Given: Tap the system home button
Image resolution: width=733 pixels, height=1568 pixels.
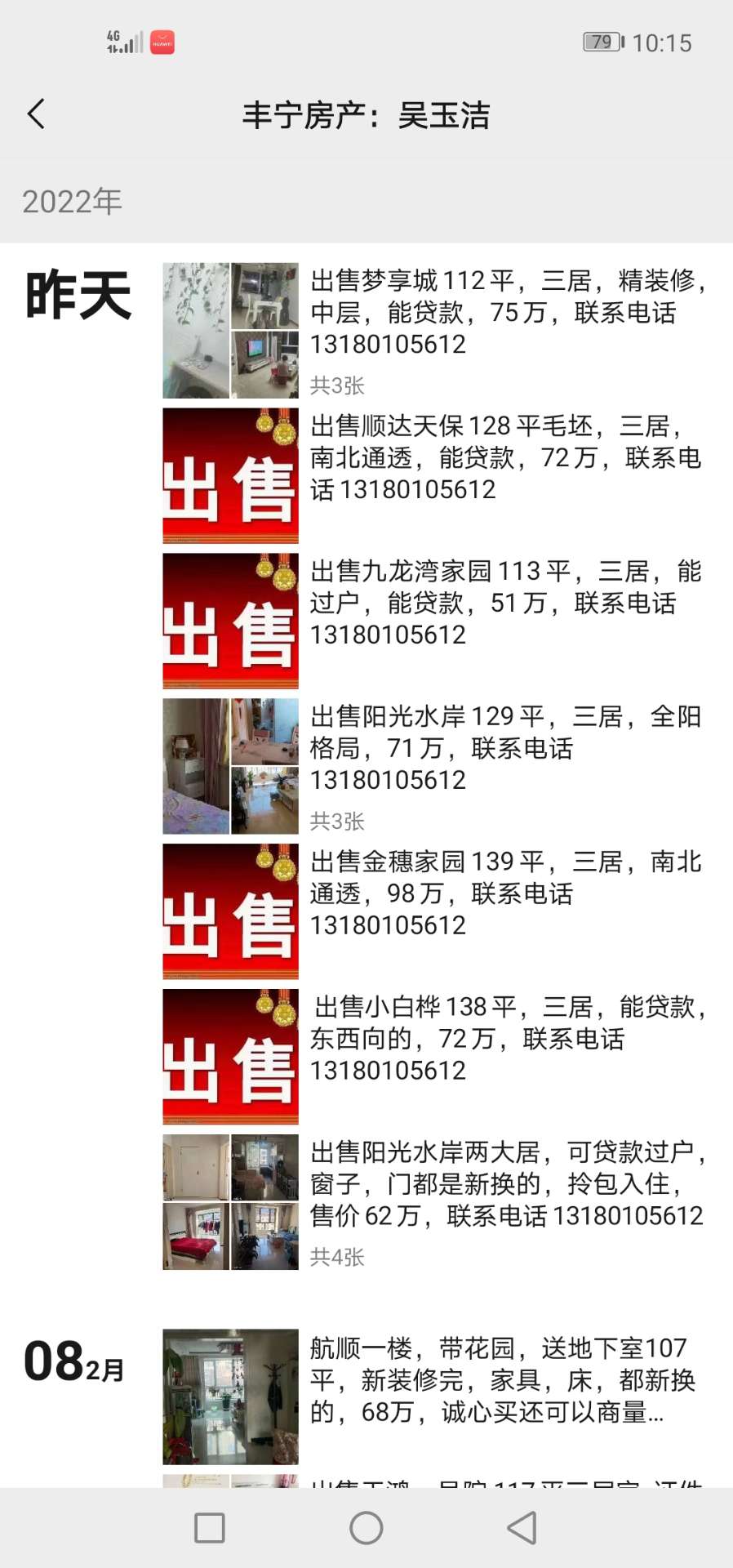Looking at the screenshot, I should click(366, 1528).
